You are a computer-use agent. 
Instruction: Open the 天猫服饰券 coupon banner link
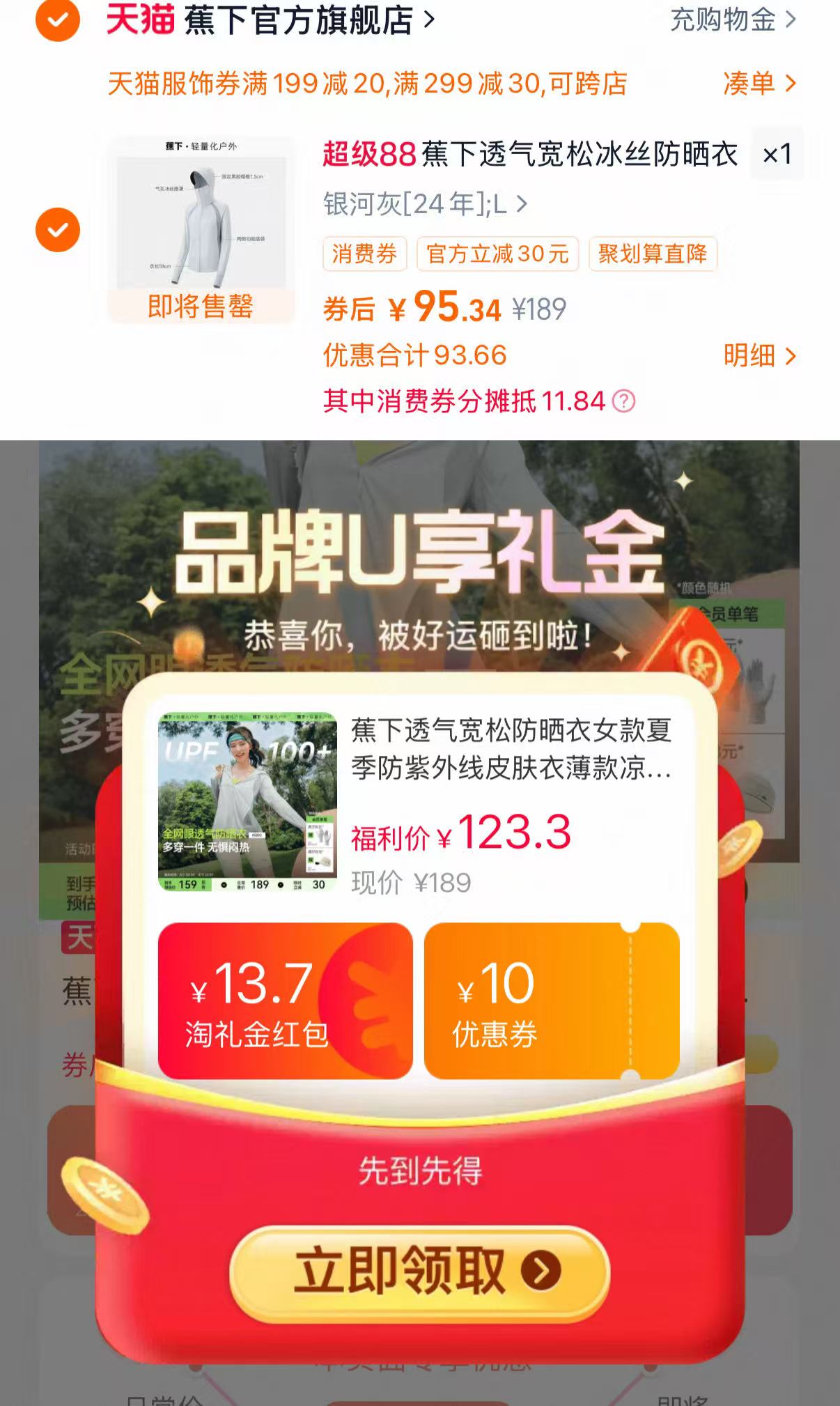point(368,84)
